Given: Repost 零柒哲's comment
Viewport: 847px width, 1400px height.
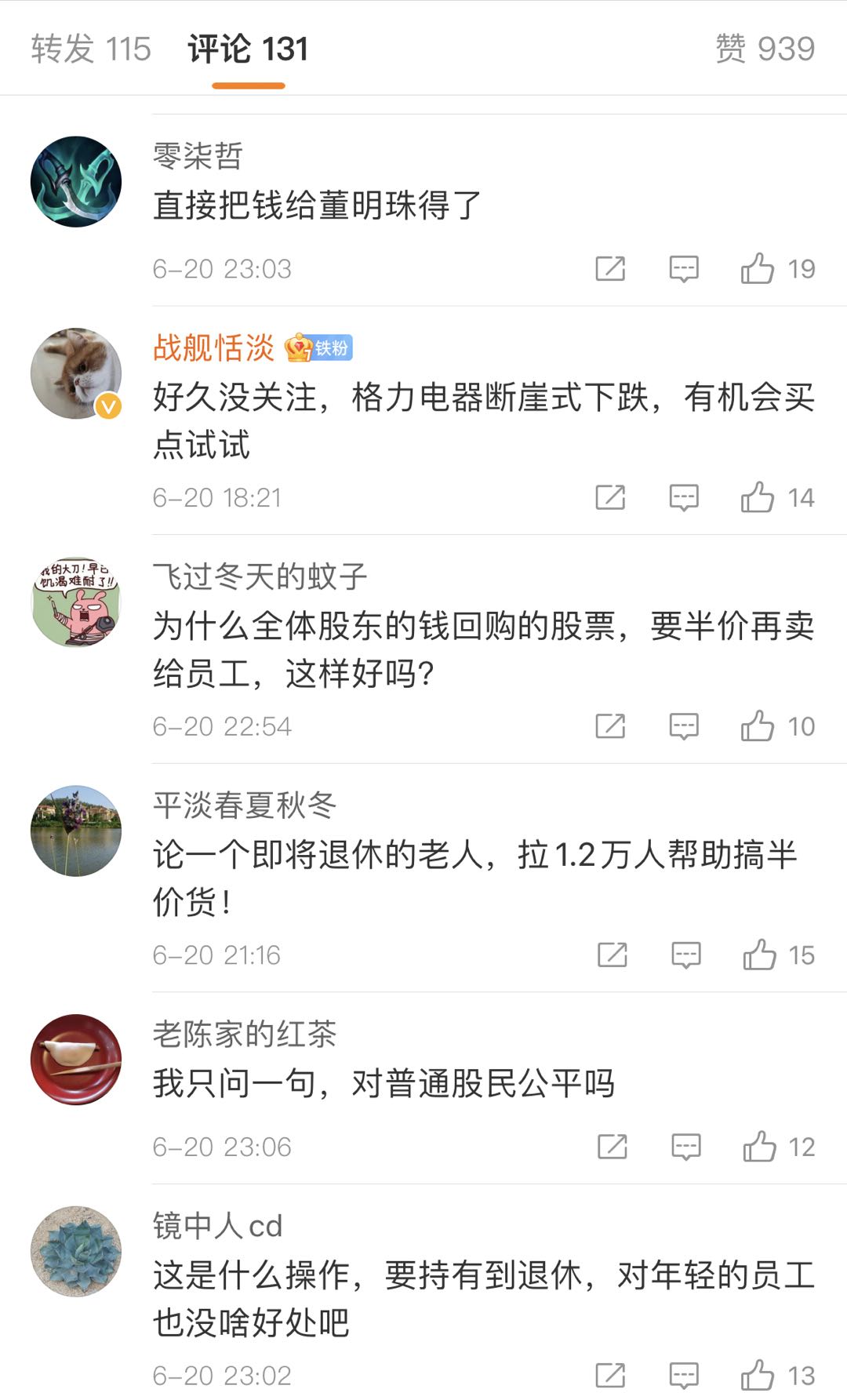Looking at the screenshot, I should [x=610, y=269].
